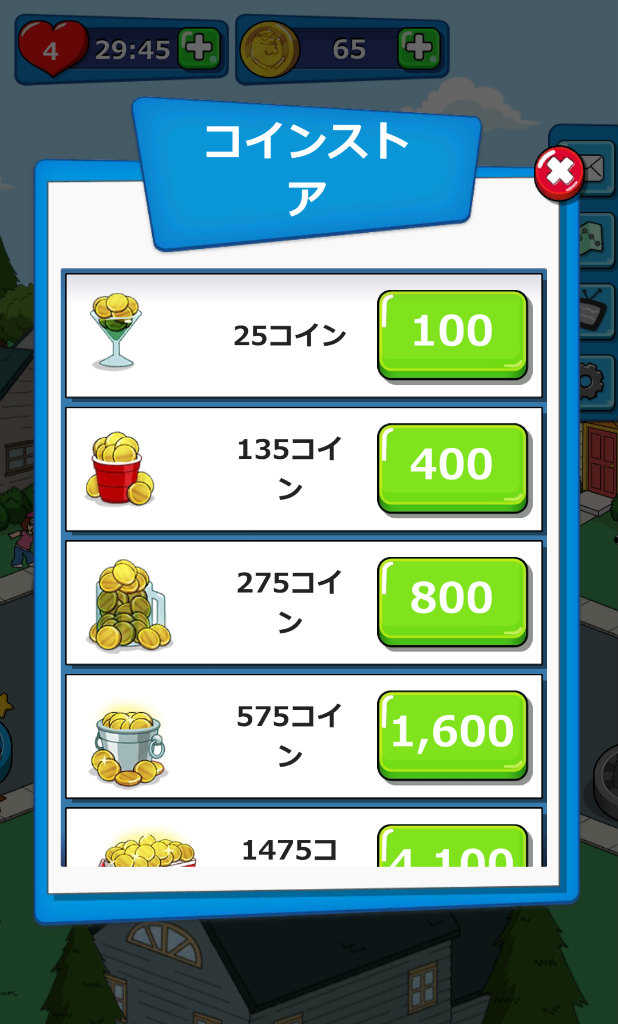
Task: Buy 25 coins for 100
Action: (452, 333)
